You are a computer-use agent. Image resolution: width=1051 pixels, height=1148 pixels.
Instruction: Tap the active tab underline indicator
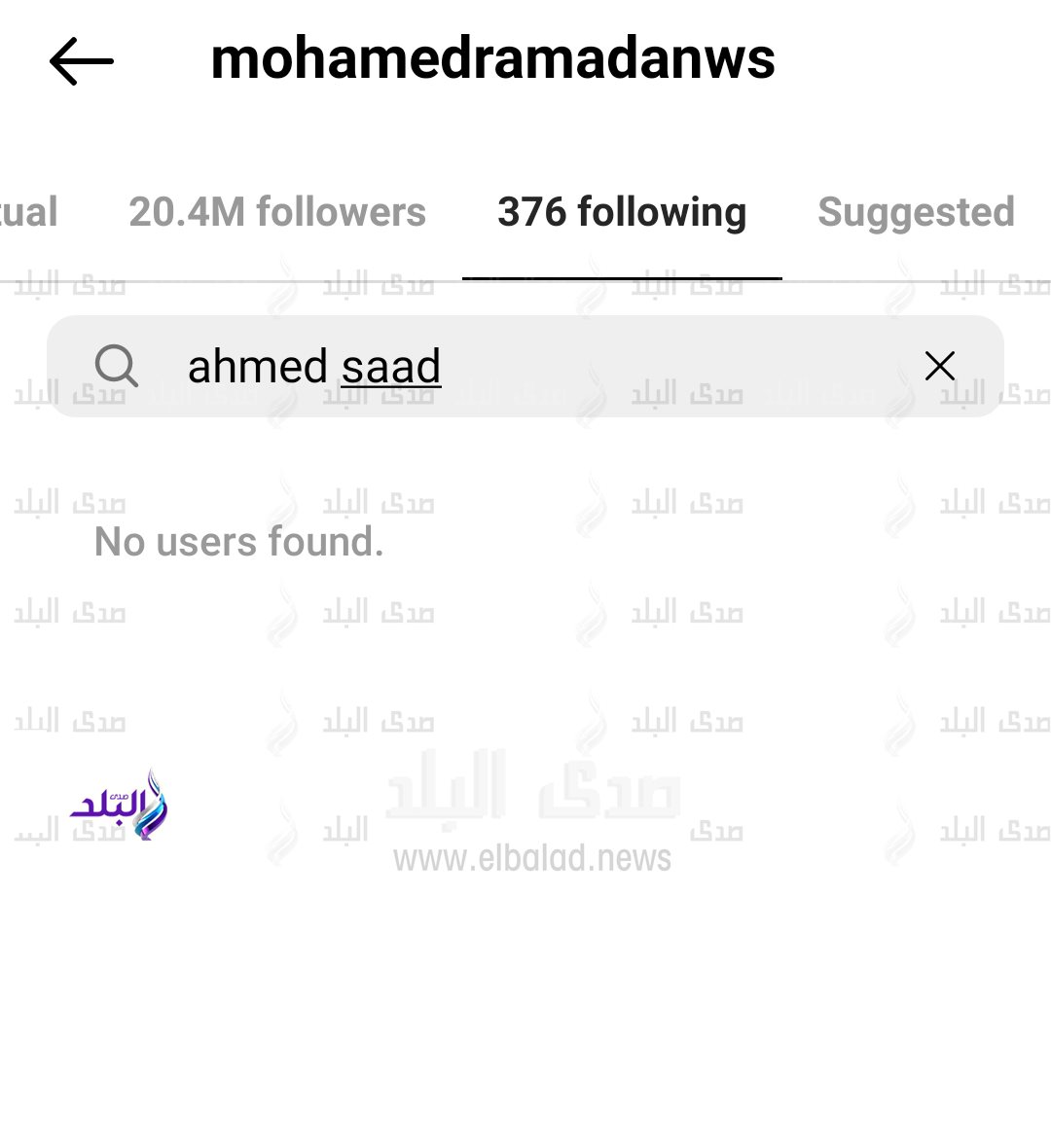[x=622, y=278]
